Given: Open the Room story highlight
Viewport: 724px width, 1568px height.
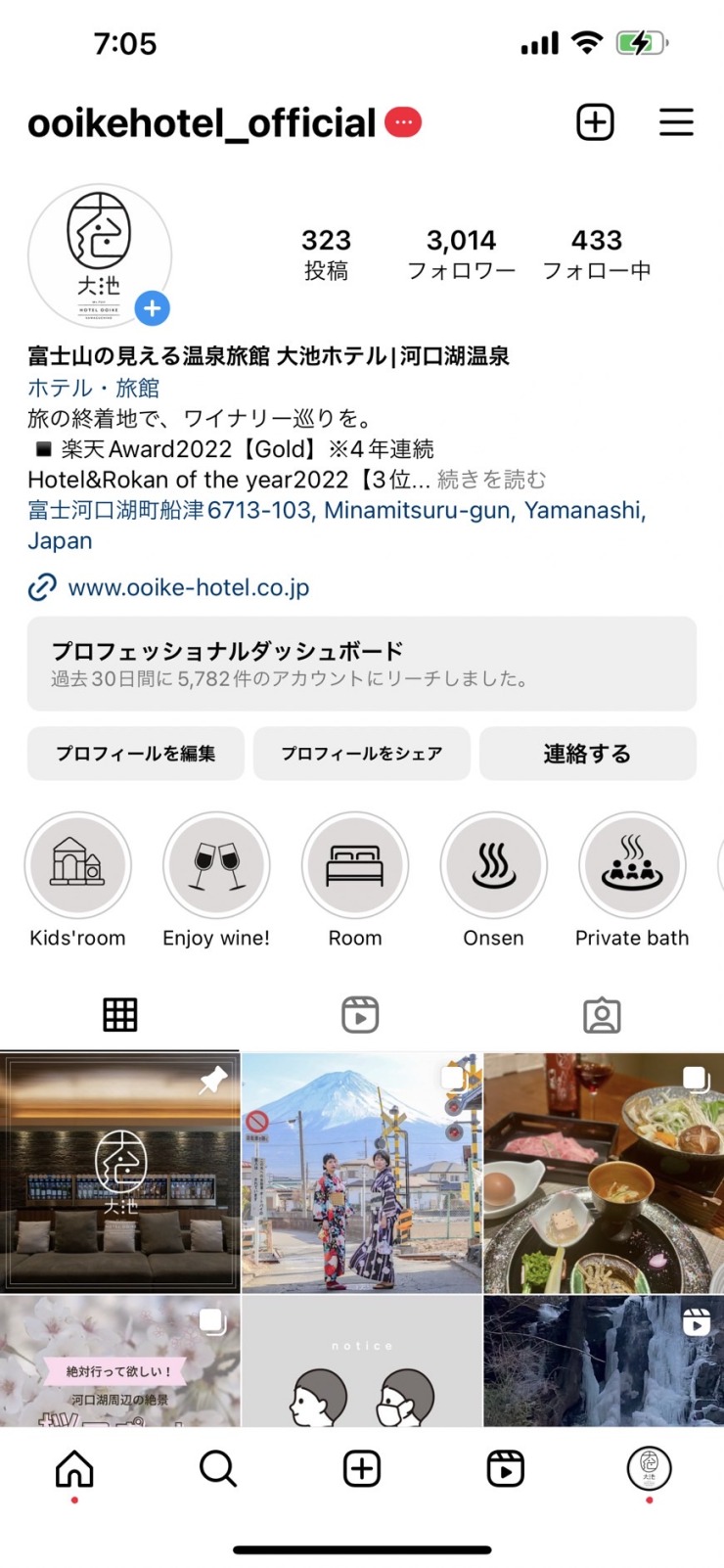Looking at the screenshot, I should pos(355,865).
